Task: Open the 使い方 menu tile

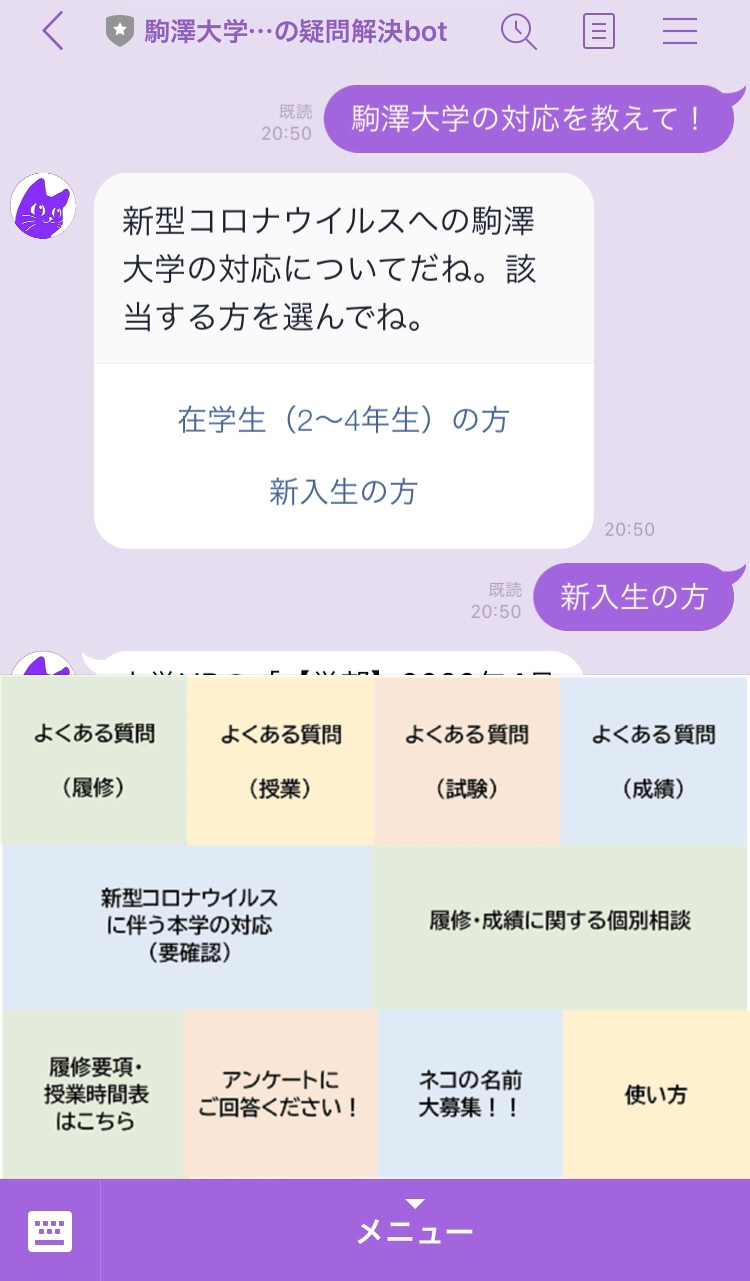Action: (656, 1095)
